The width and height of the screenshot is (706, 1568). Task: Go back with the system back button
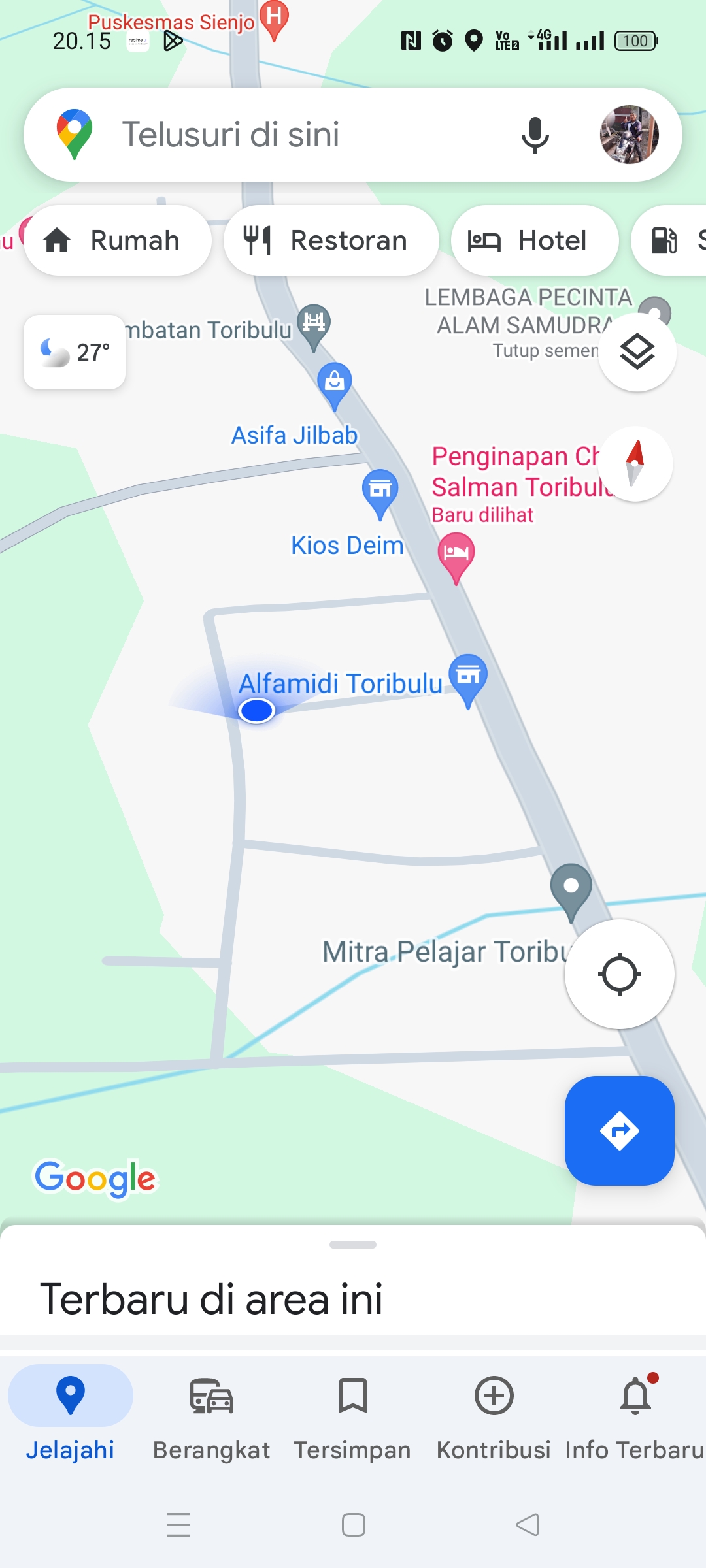(x=528, y=1526)
